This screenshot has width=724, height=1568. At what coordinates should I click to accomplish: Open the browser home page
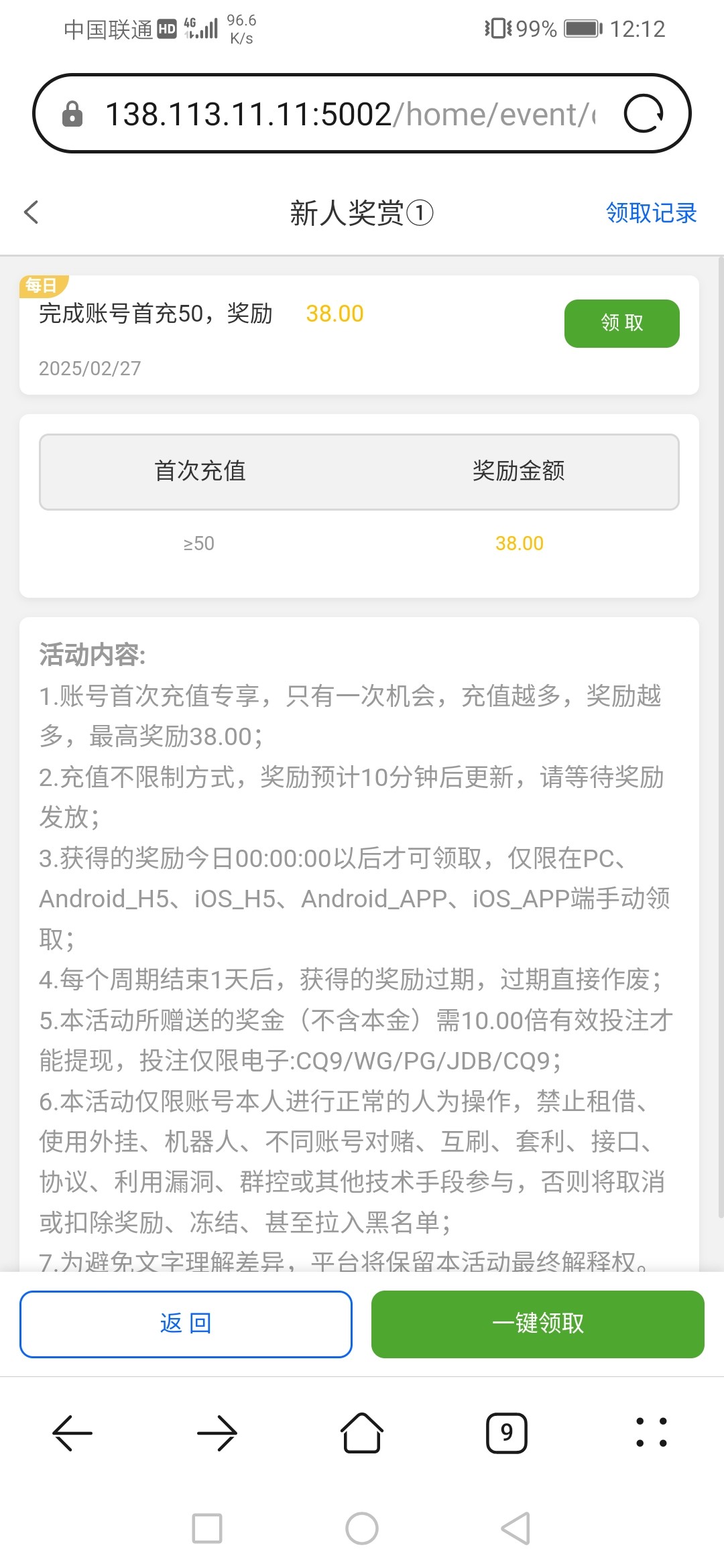pos(362,1433)
